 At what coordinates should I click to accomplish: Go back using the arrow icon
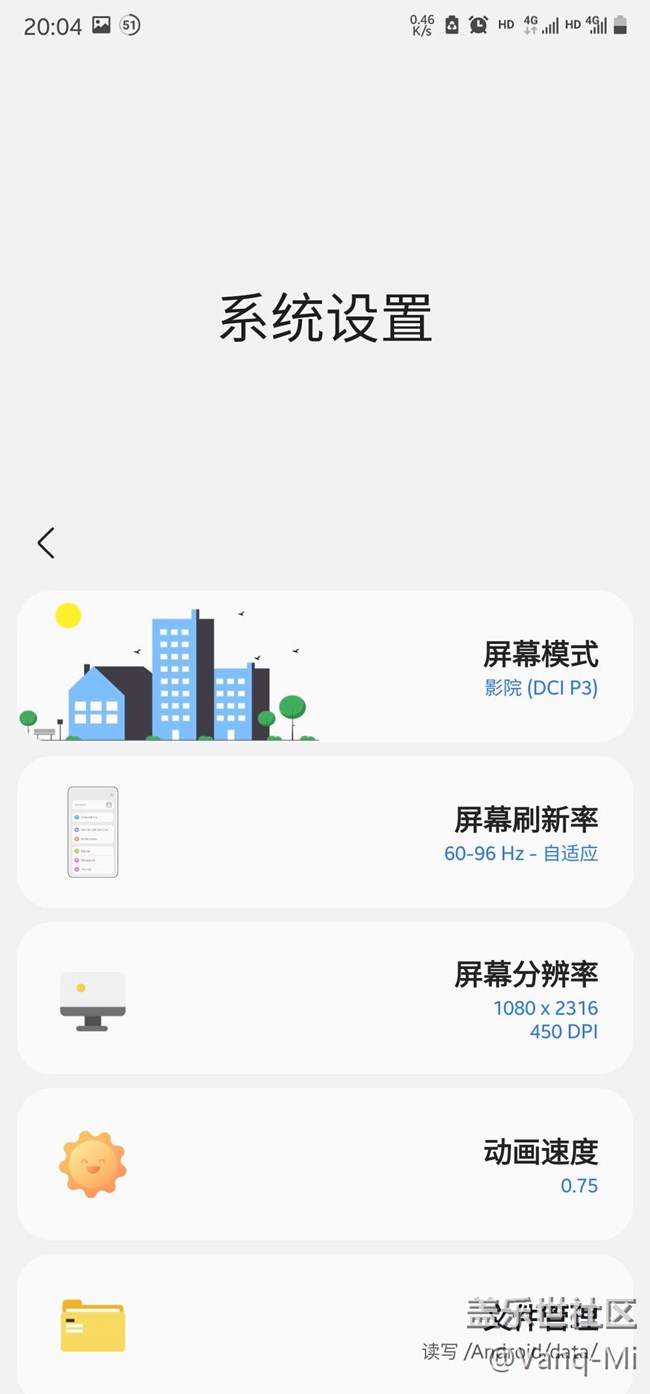click(46, 543)
